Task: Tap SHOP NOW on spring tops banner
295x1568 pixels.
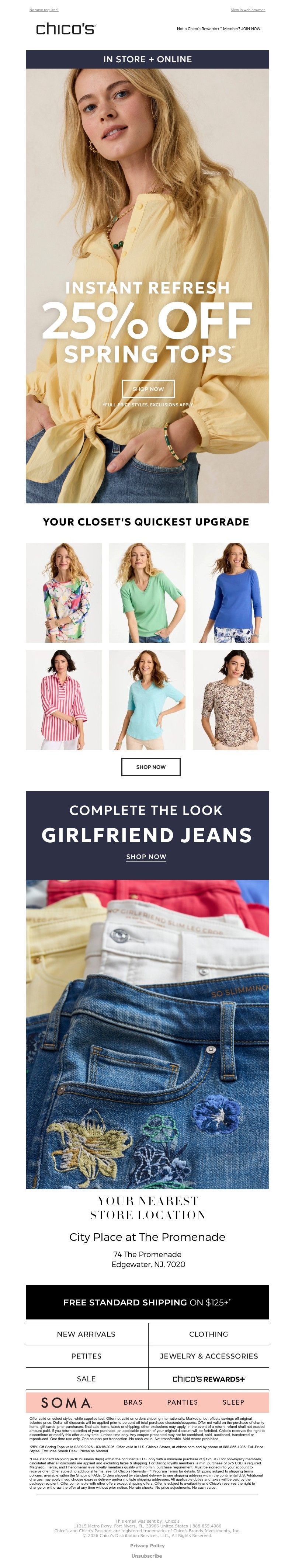Action: pyautogui.click(x=148, y=388)
